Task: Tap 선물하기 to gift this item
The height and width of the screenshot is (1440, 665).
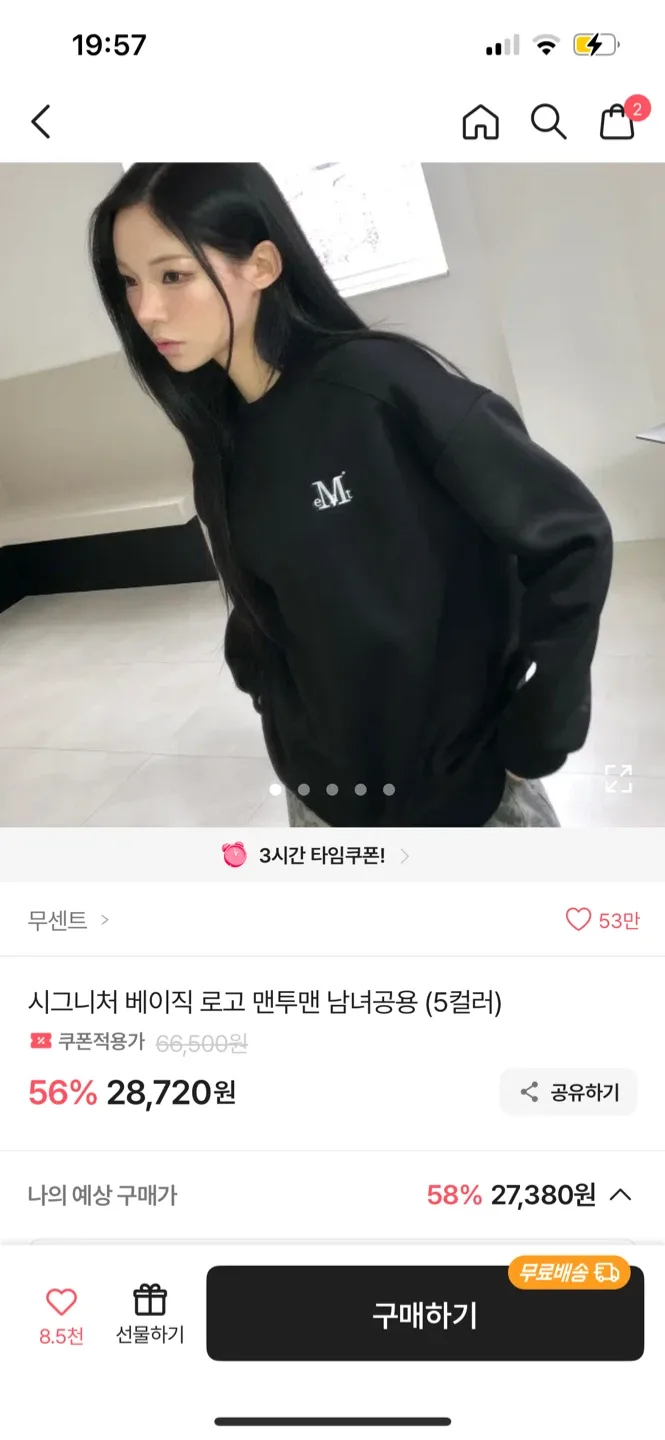Action: click(150, 1315)
